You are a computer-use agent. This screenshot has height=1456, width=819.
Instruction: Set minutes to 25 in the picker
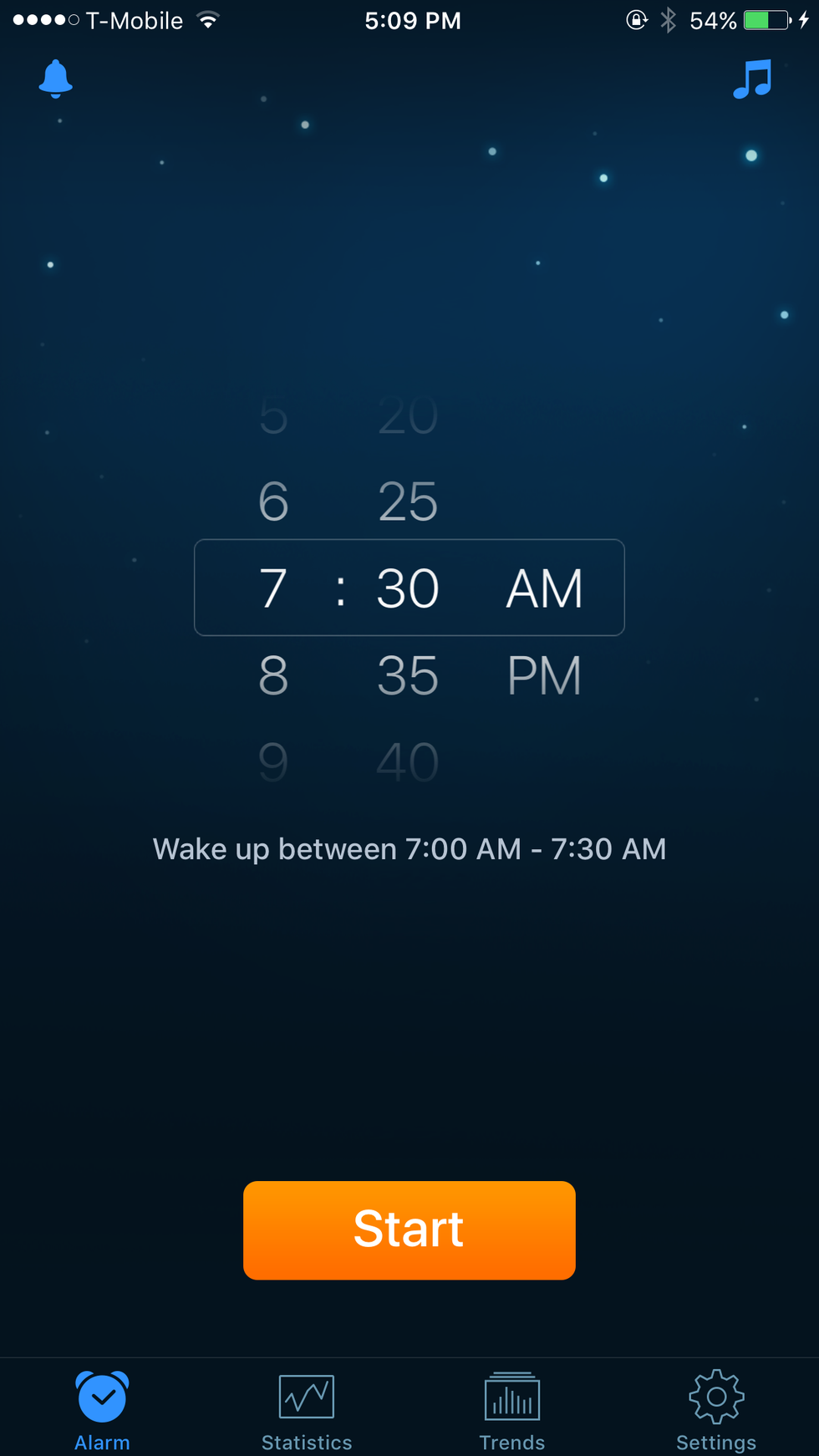point(408,501)
